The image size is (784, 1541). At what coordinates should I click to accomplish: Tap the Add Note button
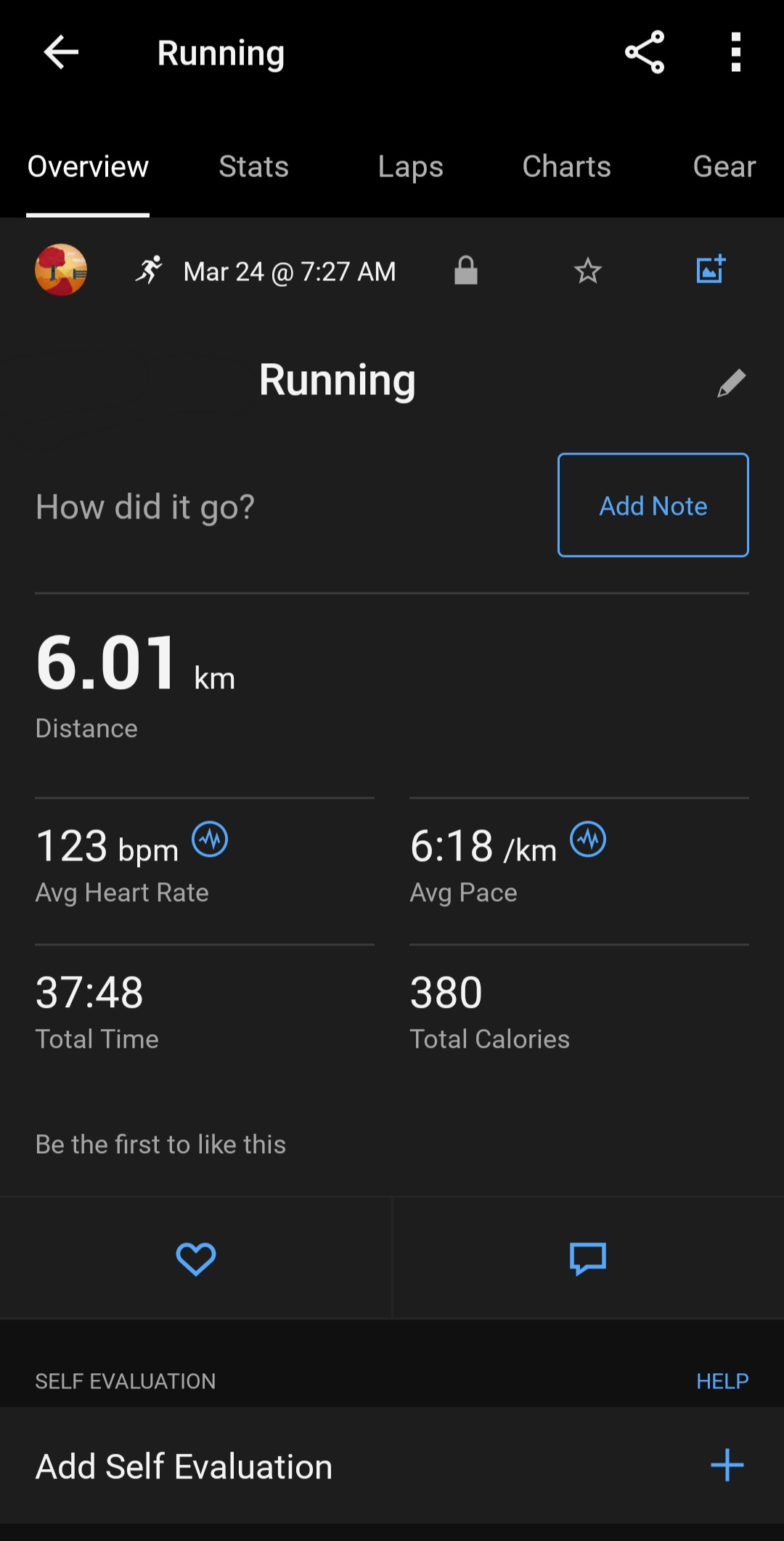(x=653, y=505)
